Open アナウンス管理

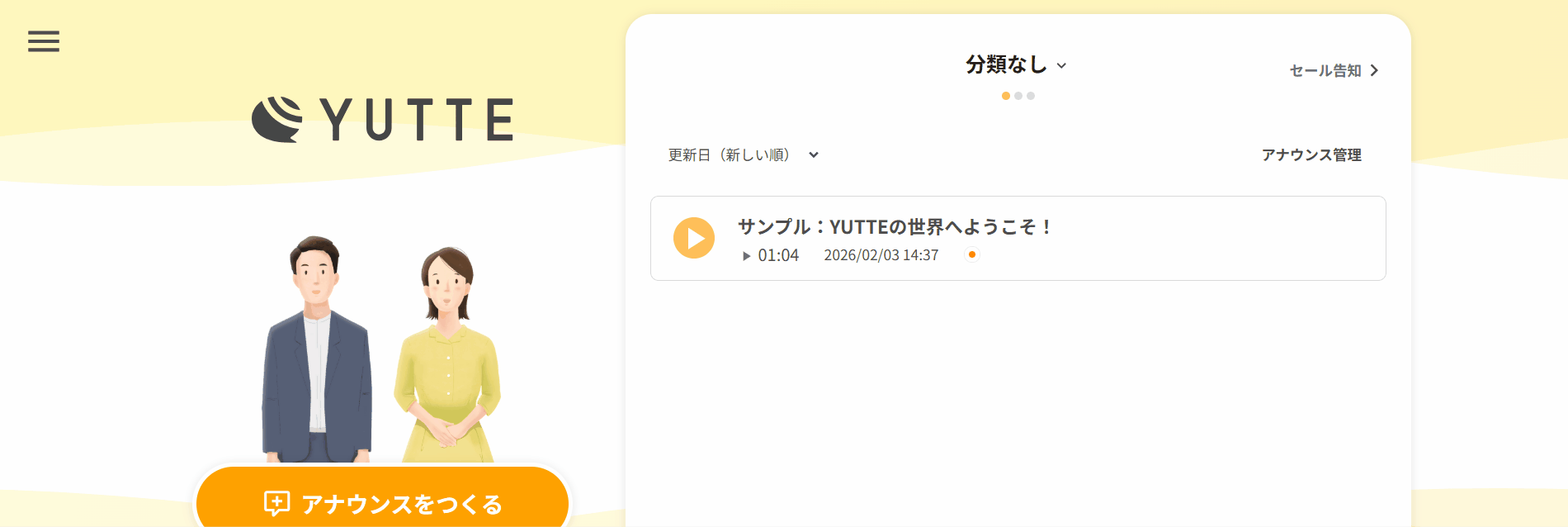(x=1311, y=155)
